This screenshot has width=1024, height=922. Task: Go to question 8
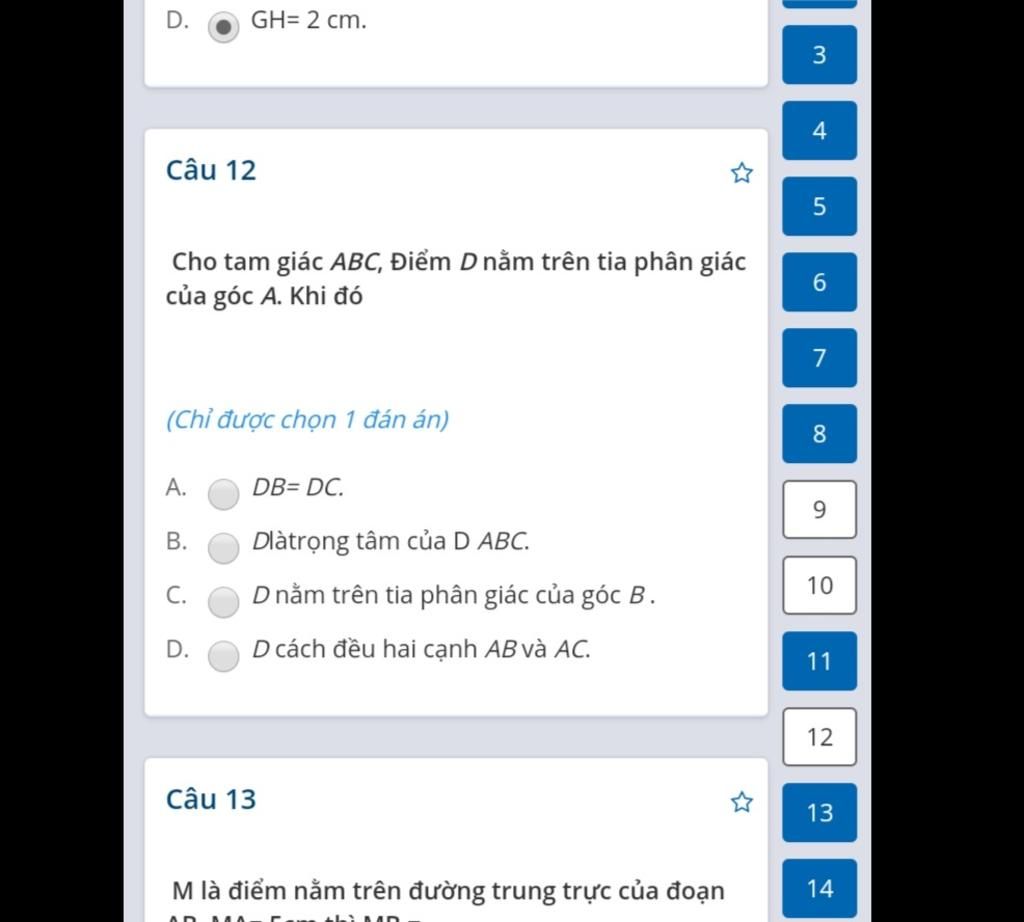pyautogui.click(x=819, y=434)
